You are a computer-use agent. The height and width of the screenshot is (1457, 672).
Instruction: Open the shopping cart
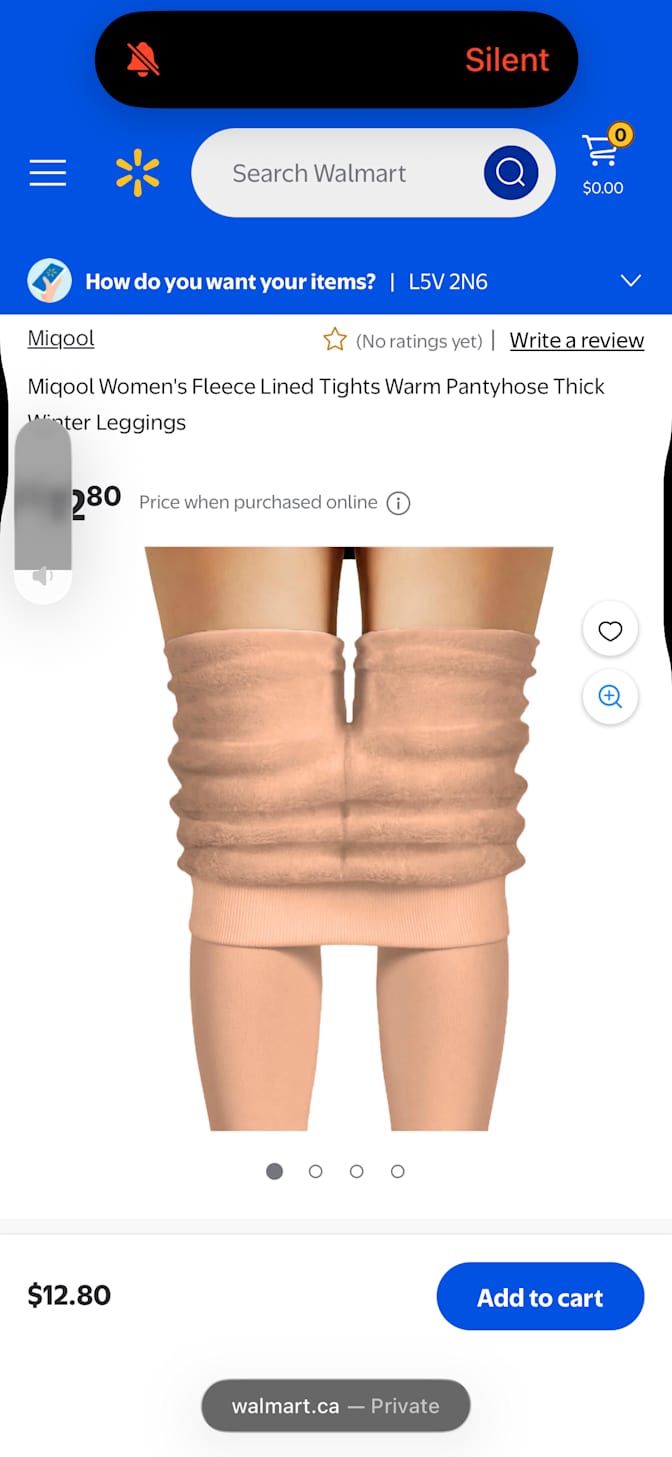coord(603,162)
